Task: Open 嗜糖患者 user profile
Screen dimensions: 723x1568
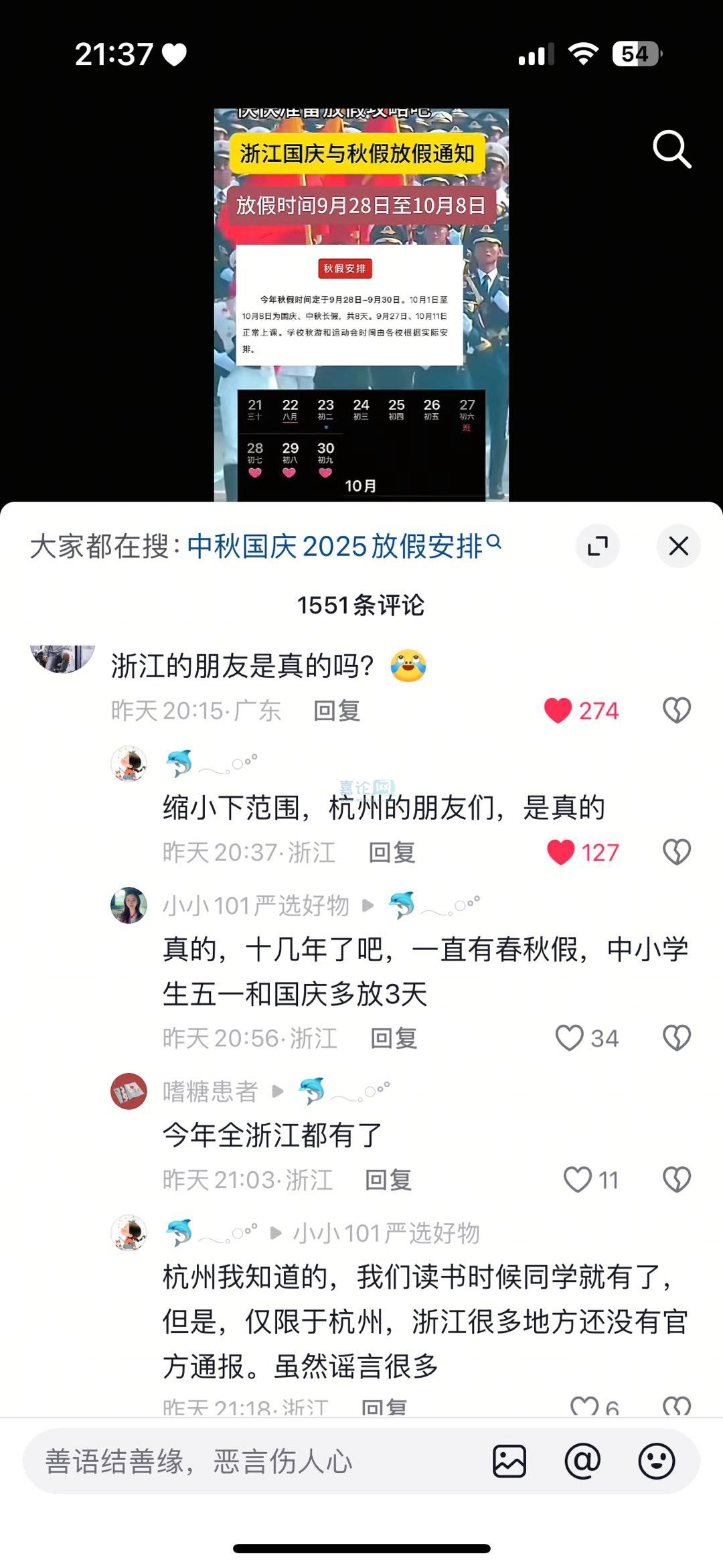Action: (210, 1091)
